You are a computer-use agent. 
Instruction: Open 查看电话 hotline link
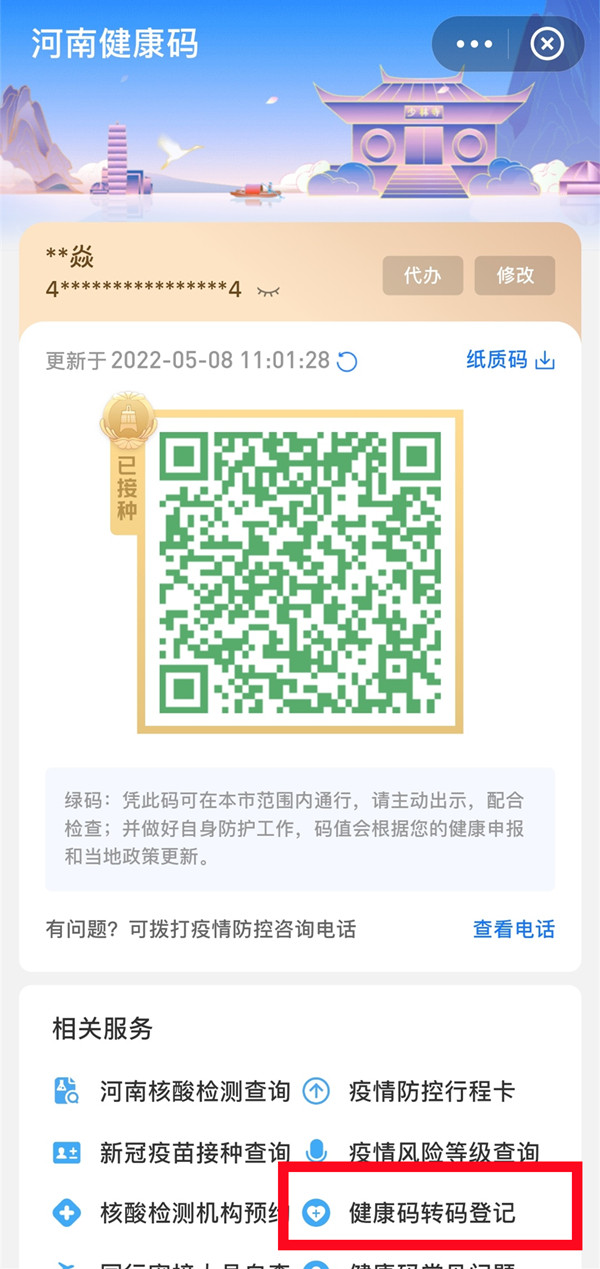tap(513, 929)
